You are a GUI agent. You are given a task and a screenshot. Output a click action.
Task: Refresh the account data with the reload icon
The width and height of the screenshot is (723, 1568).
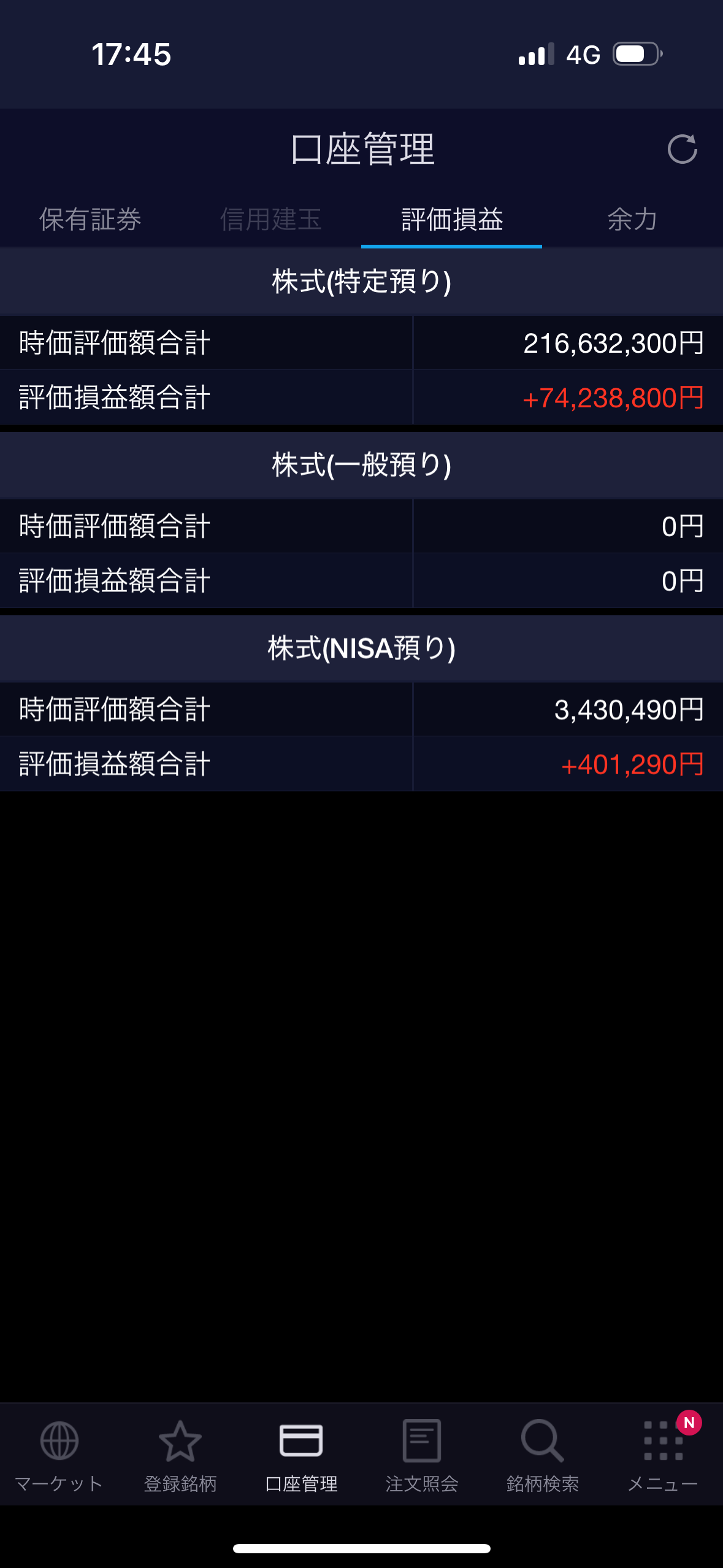[682, 149]
